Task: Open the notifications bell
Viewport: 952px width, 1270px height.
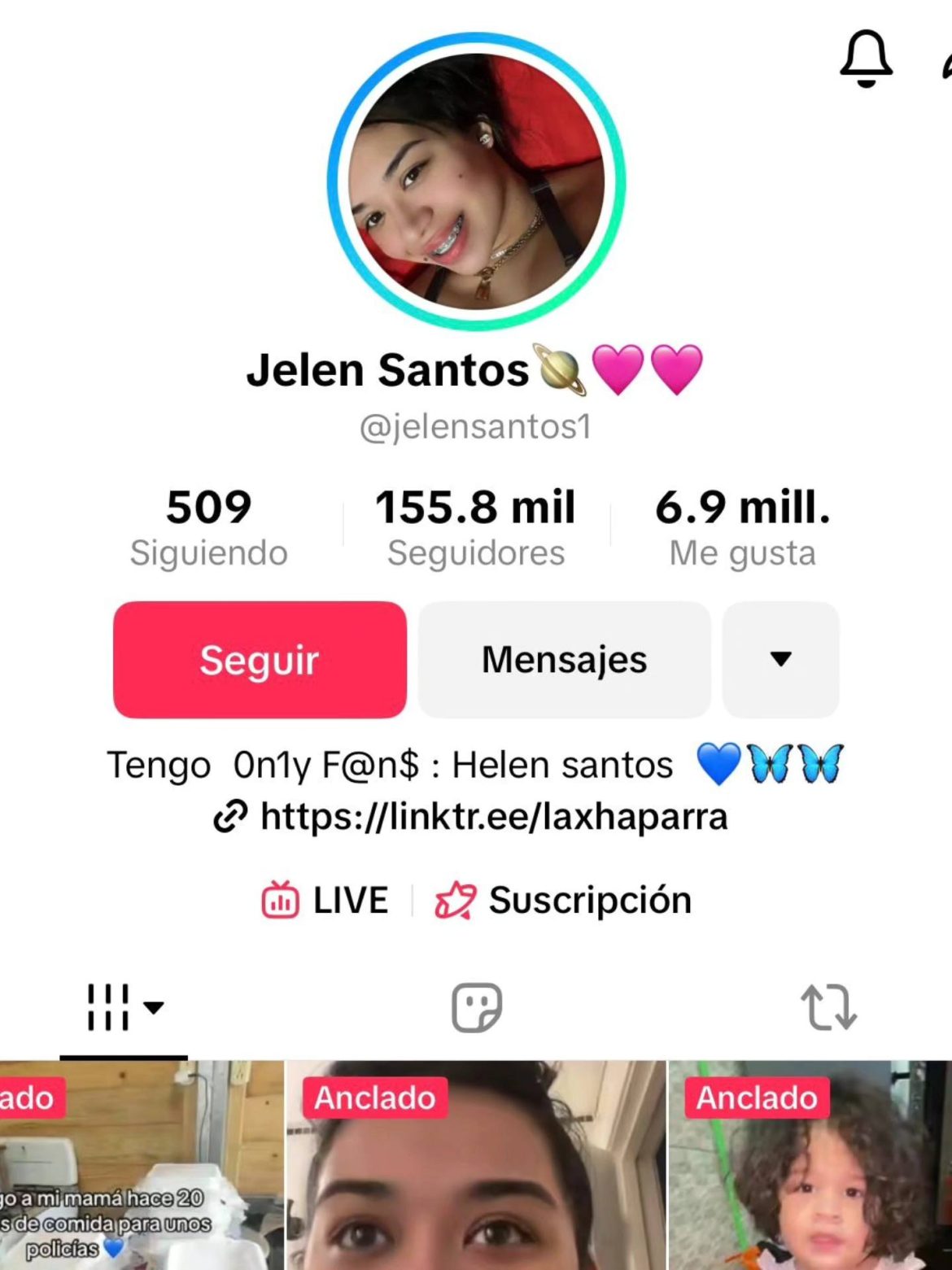Action: 866,59
